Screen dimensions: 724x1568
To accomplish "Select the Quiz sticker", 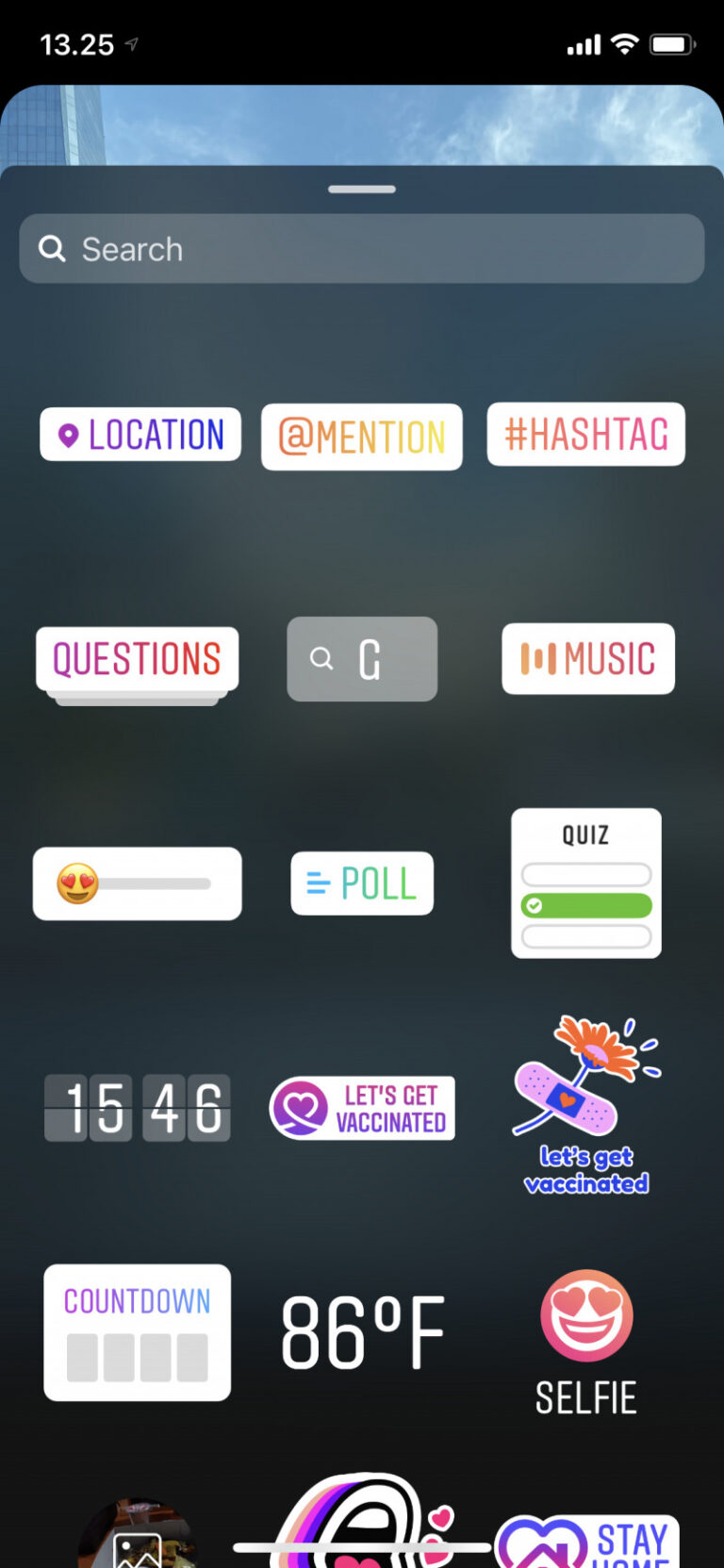I will click(x=586, y=883).
